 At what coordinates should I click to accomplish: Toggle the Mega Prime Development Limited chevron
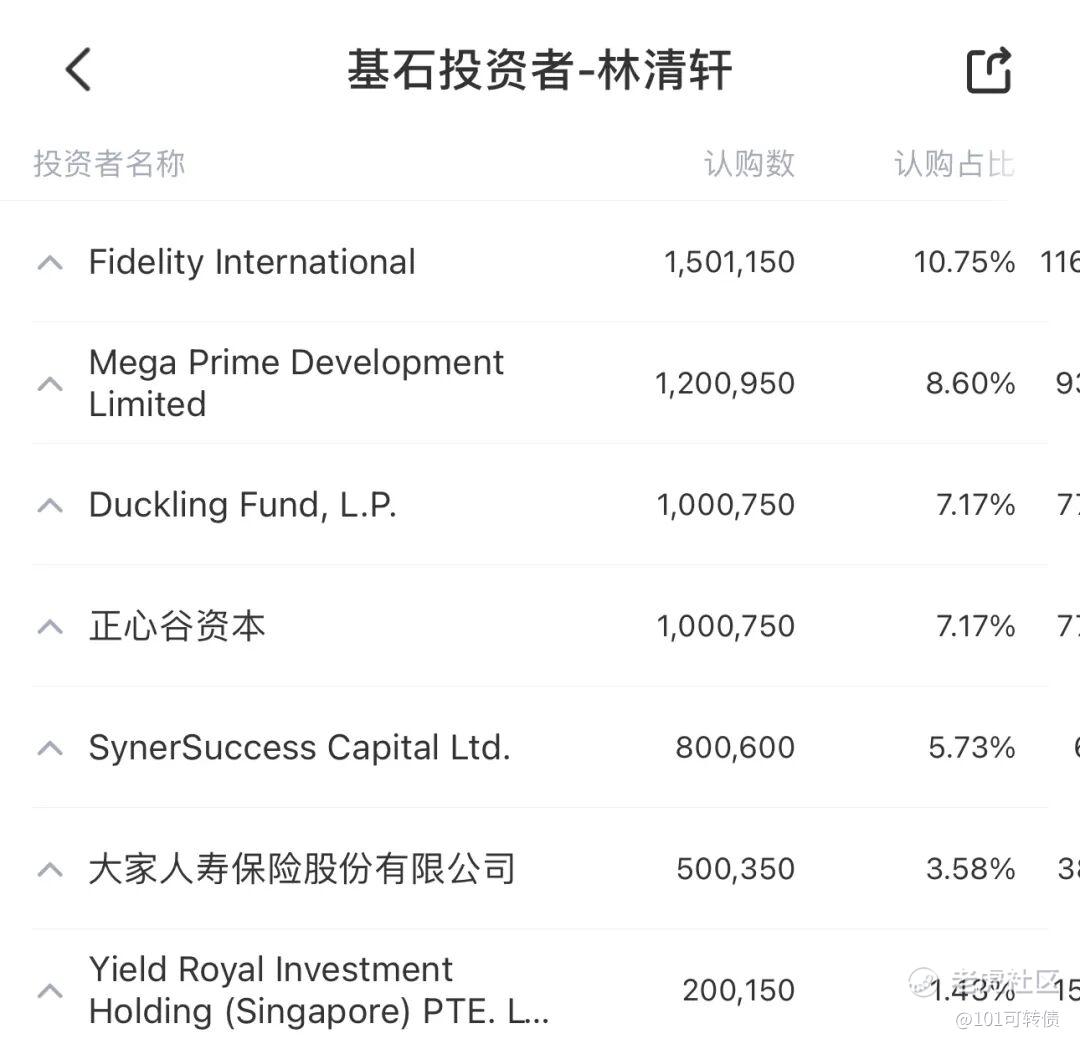(x=50, y=384)
